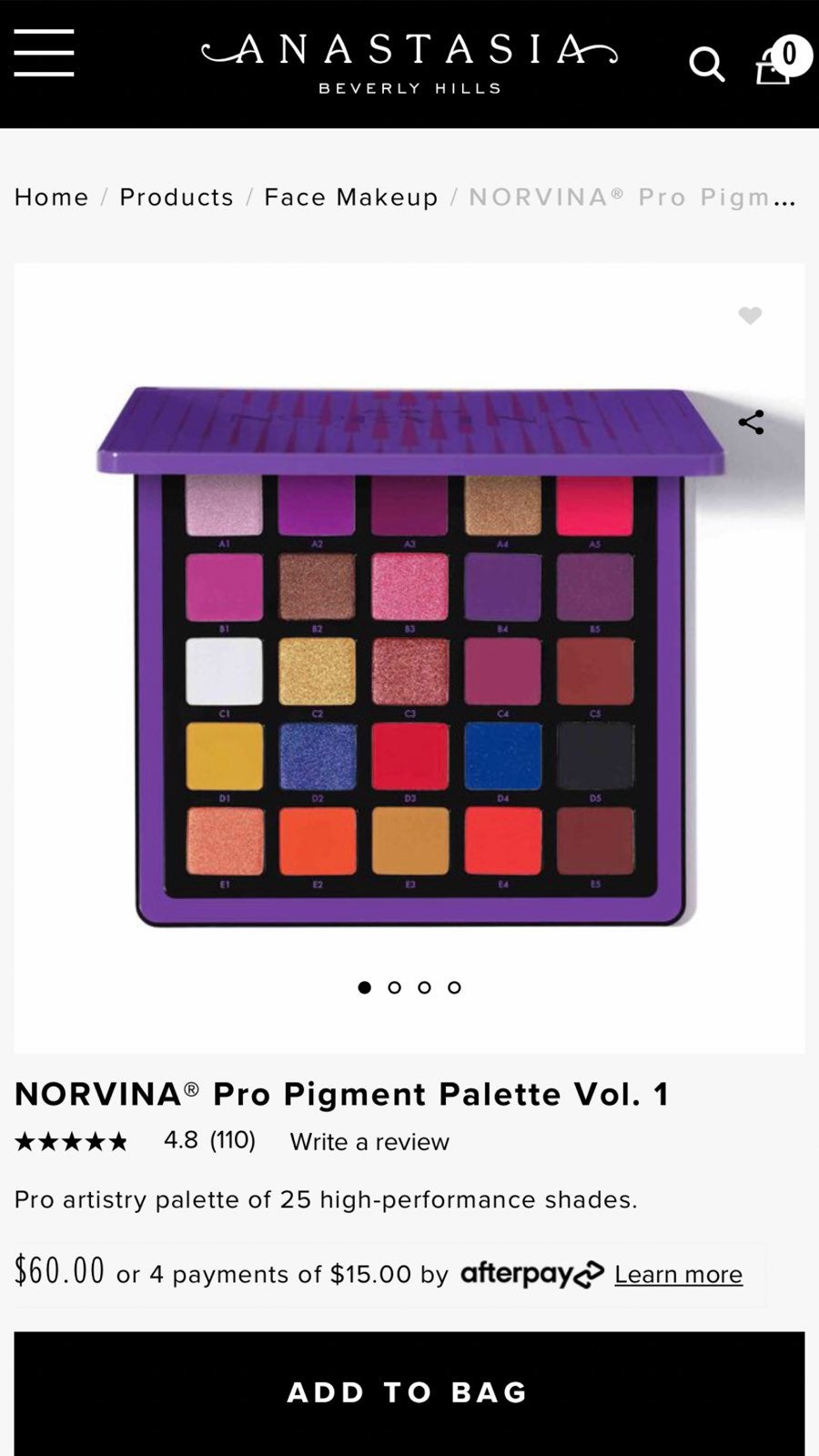Open site search
This screenshot has width=819, height=1456.
pos(706,65)
